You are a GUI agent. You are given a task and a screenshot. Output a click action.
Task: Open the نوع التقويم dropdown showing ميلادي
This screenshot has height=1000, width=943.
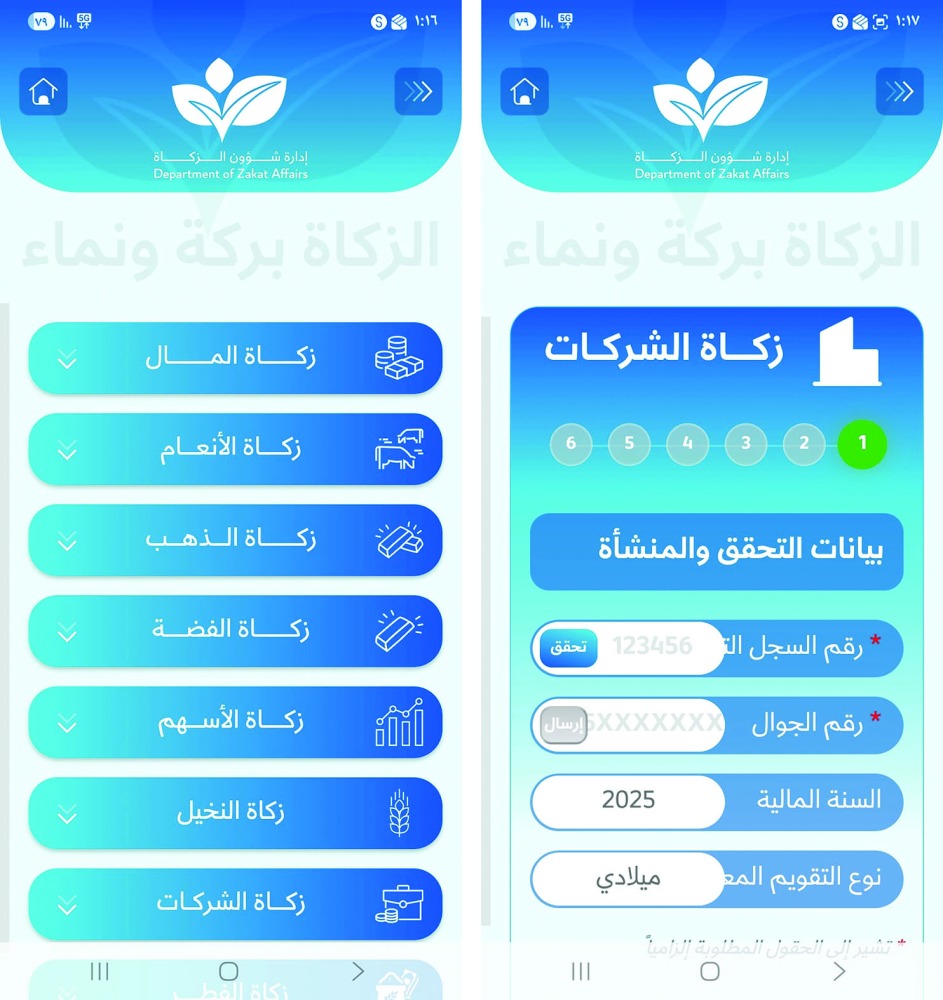[628, 879]
